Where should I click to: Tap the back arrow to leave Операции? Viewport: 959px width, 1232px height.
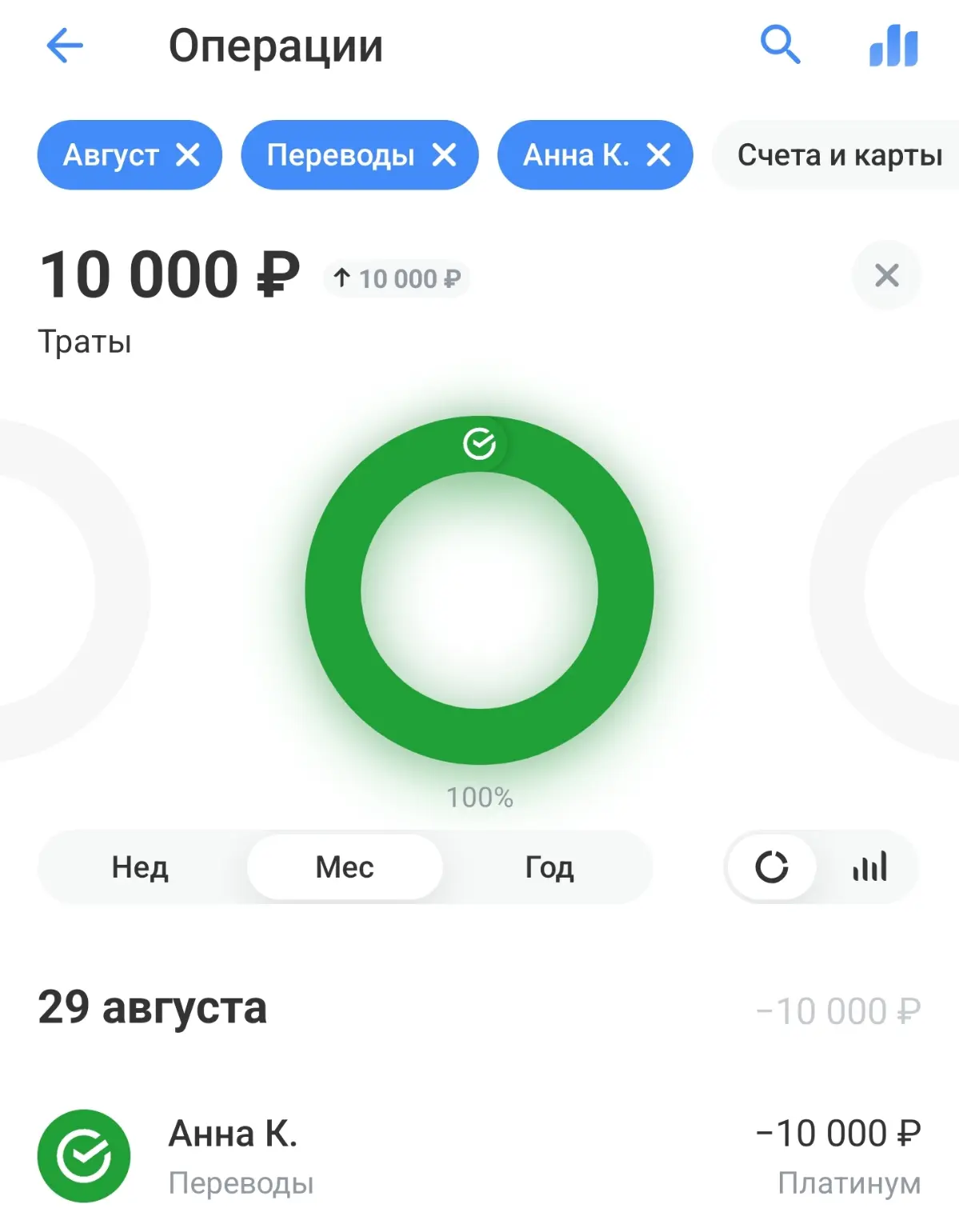[x=65, y=46]
